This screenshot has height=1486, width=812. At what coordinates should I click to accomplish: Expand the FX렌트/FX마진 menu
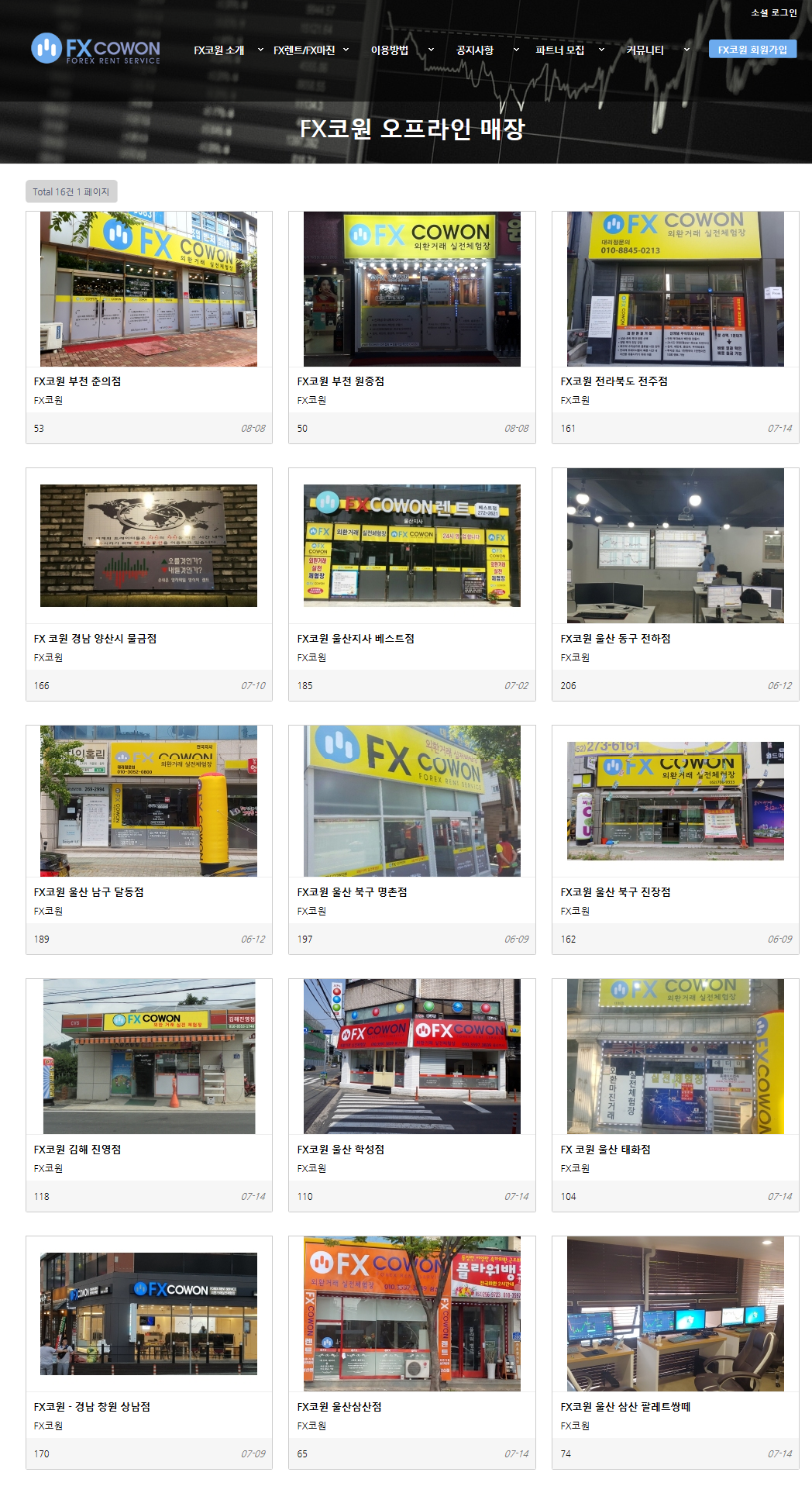(x=311, y=50)
